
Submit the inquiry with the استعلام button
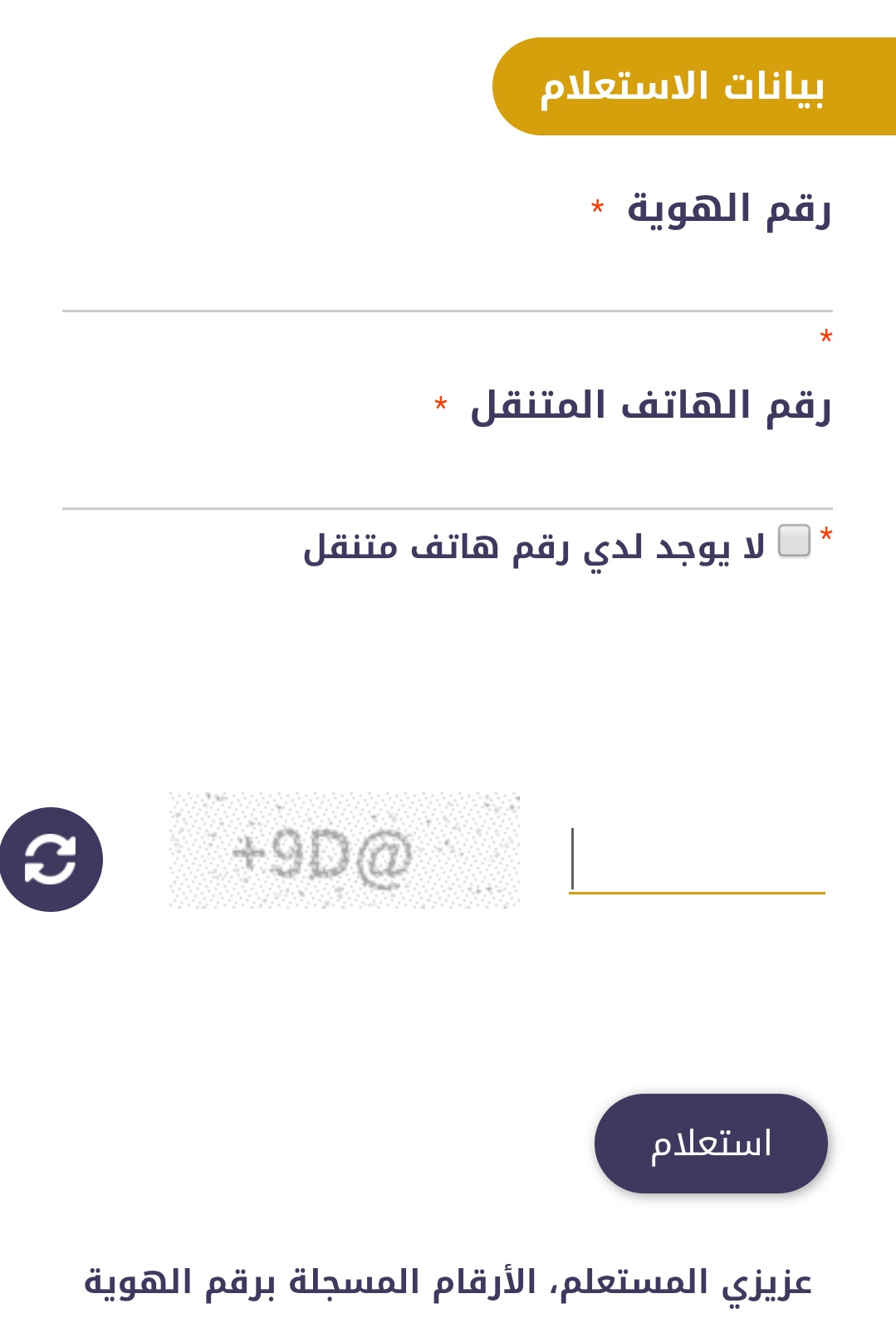click(x=711, y=1144)
